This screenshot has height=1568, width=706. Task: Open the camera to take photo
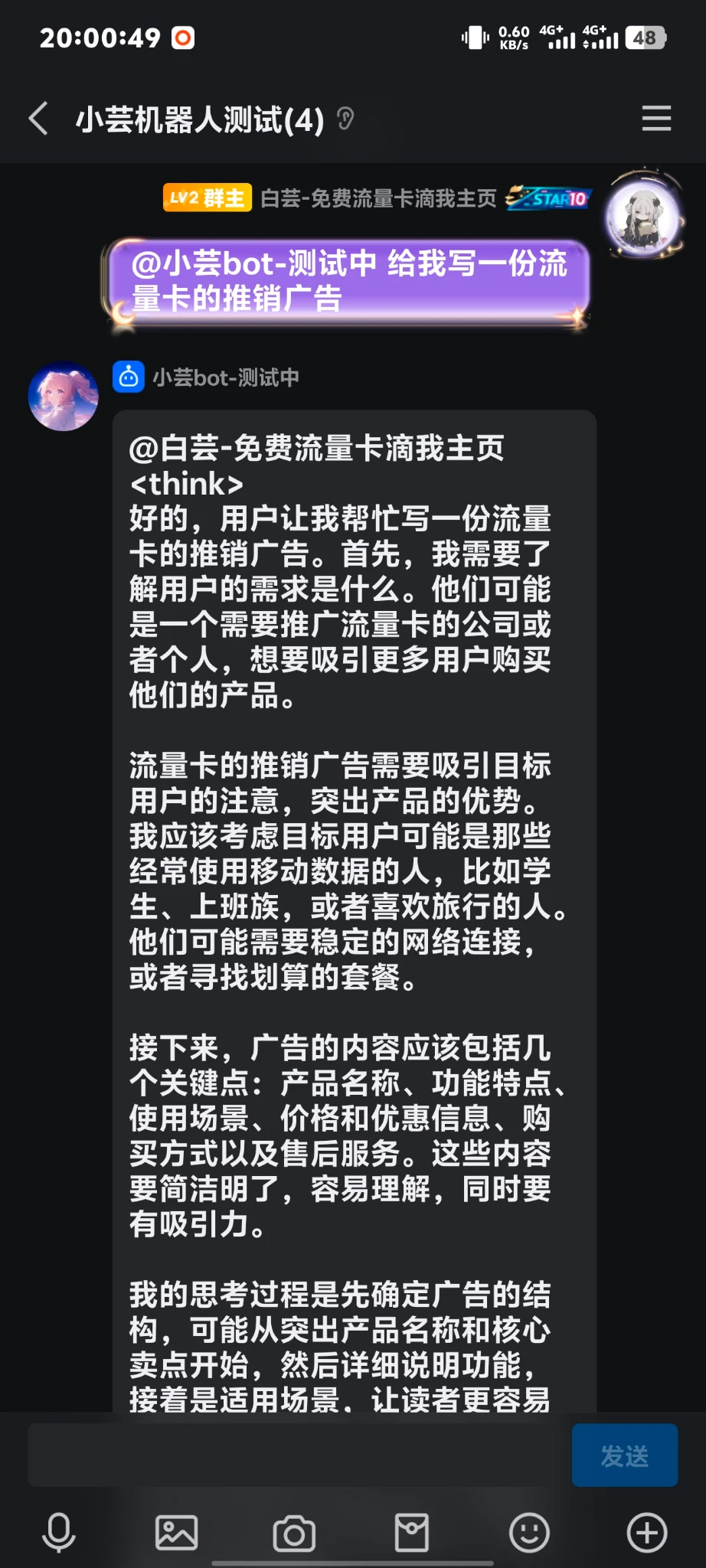click(x=294, y=1533)
